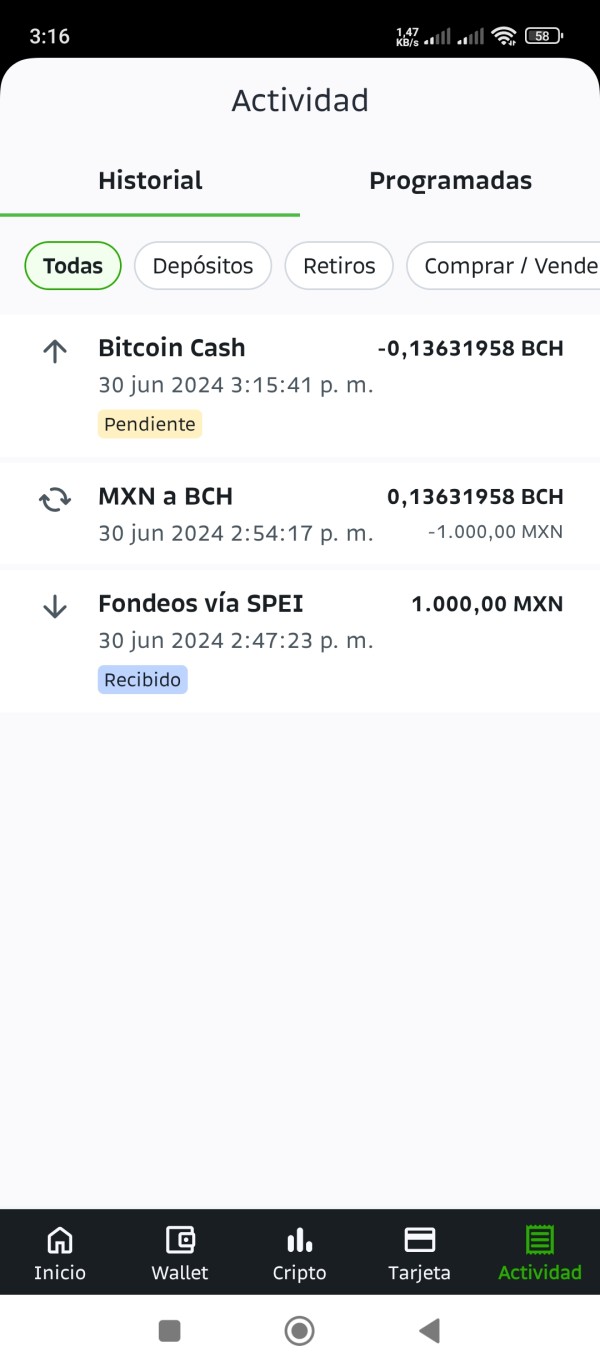This screenshot has height=1367, width=600.
Task: Open the Tarjeta tab
Action: [x=420, y=1254]
